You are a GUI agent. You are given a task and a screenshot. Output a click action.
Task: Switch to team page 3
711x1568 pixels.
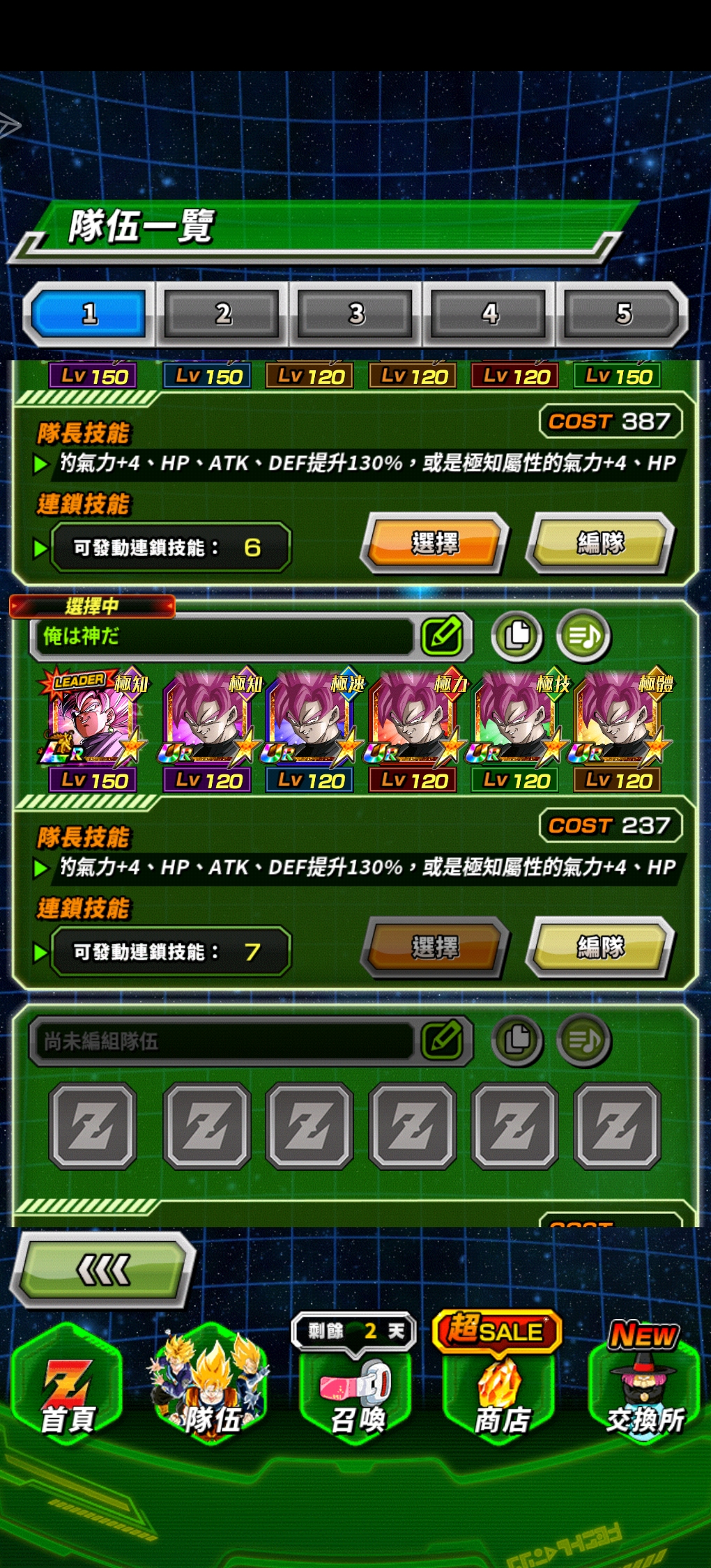(x=356, y=314)
